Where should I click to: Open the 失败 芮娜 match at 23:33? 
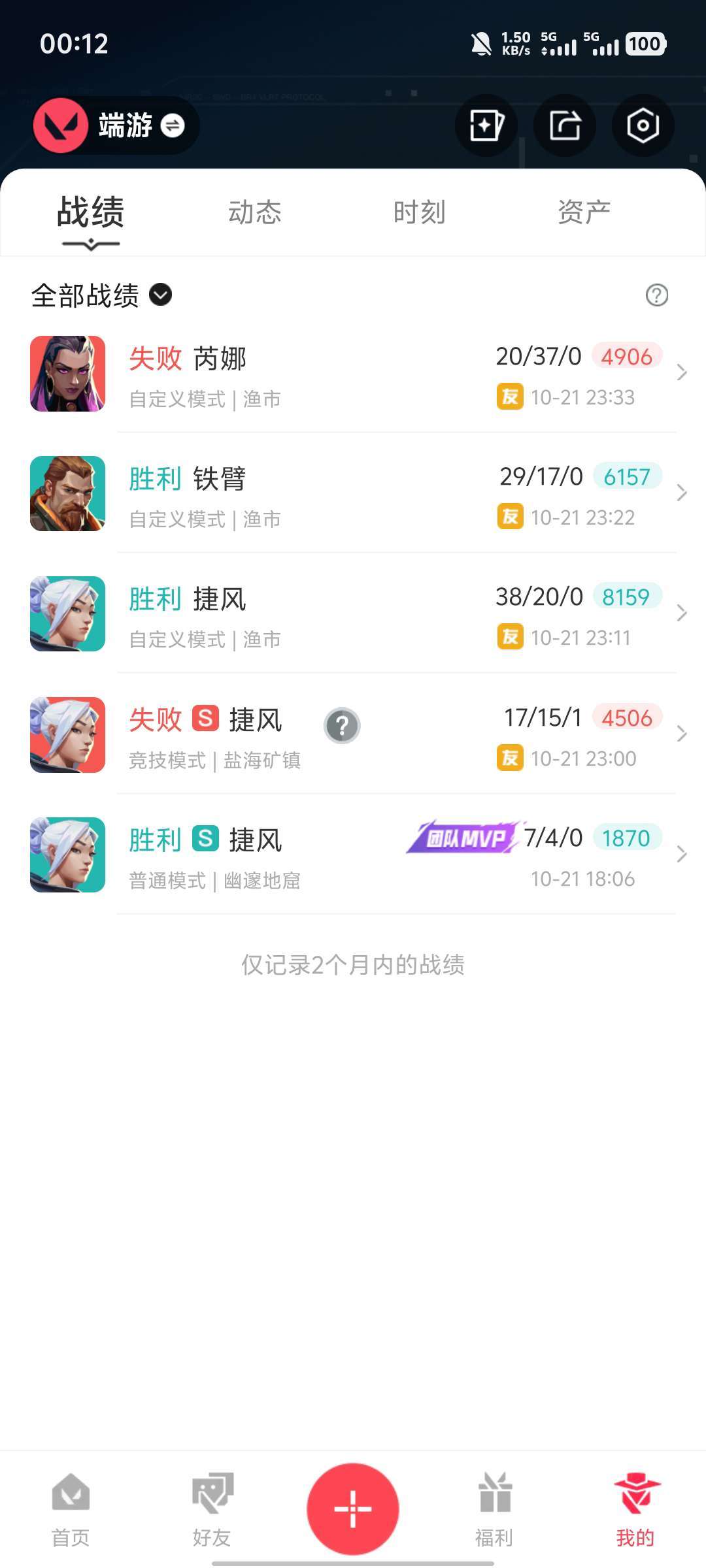[x=353, y=374]
